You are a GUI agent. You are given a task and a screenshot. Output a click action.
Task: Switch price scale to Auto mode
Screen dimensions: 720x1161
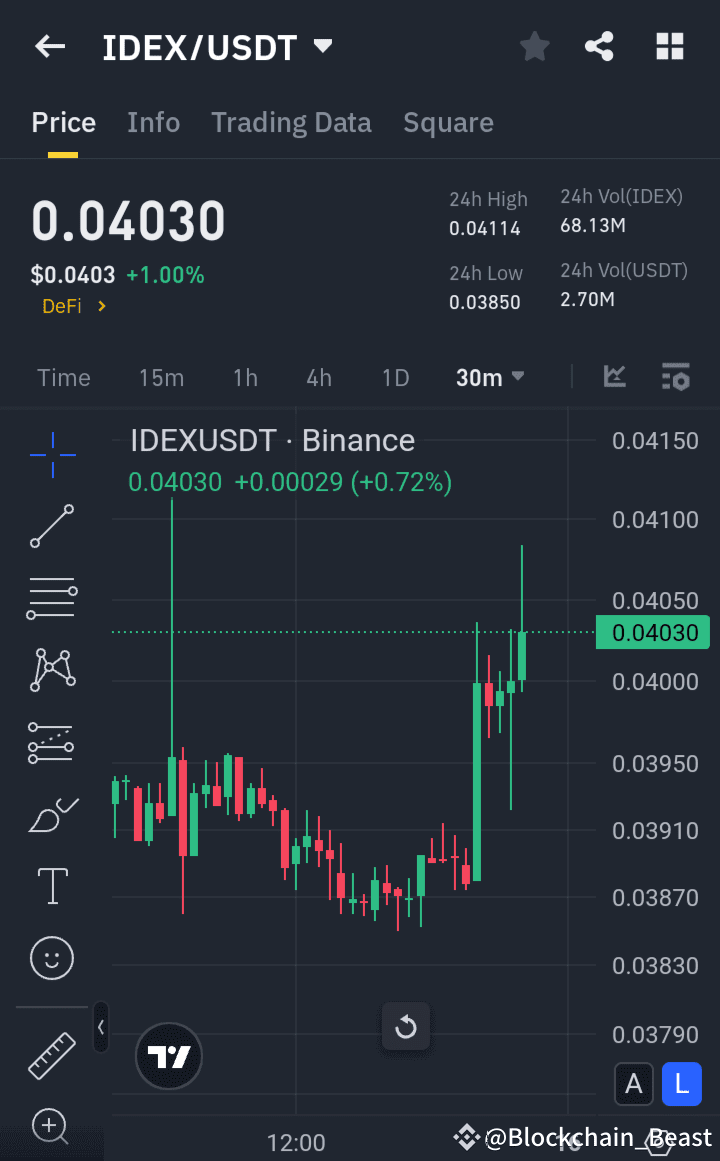(x=634, y=1084)
